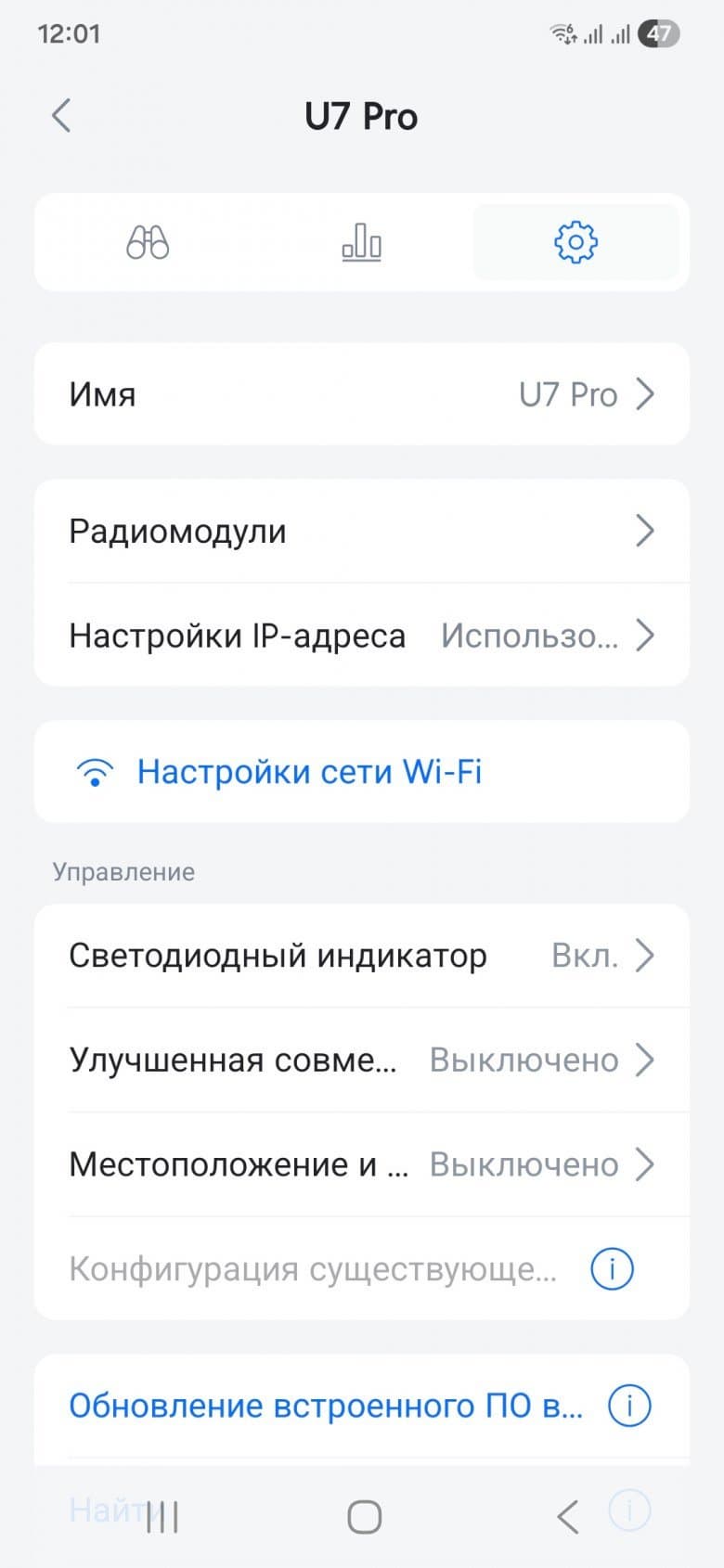The height and width of the screenshot is (1568, 724).
Task: Open Улучшенная совместимость setting
Action: click(x=361, y=1060)
